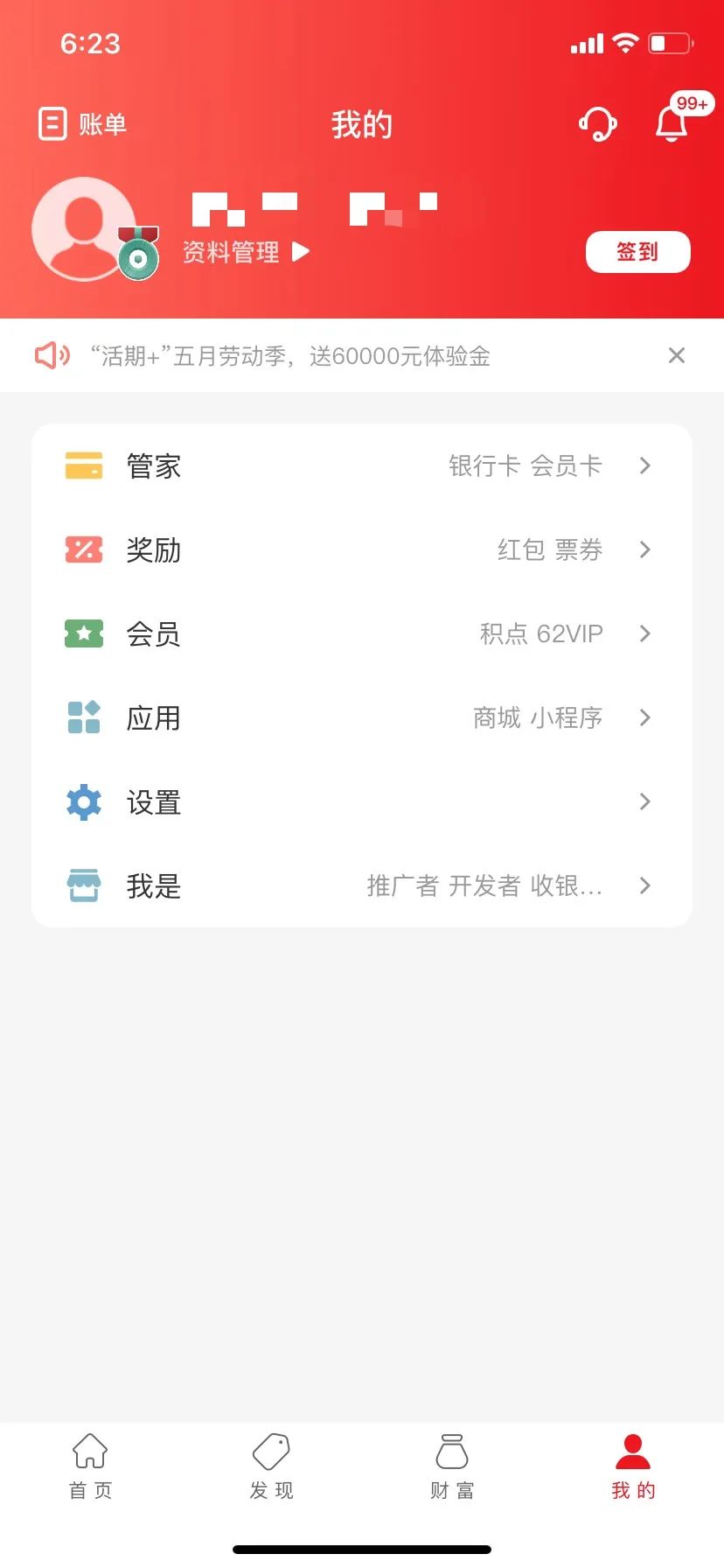724x1568 pixels.
Task: Open the 会员 membership row
Action: 362,633
